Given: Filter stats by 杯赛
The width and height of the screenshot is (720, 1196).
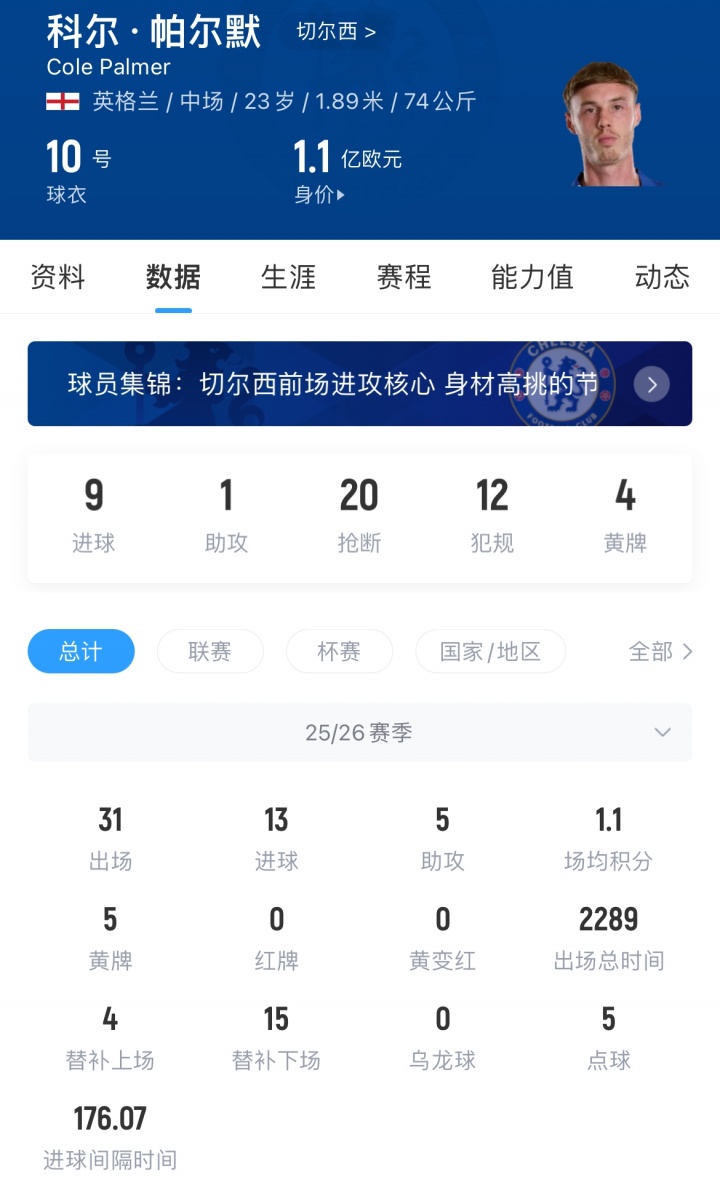Looking at the screenshot, I should [339, 651].
